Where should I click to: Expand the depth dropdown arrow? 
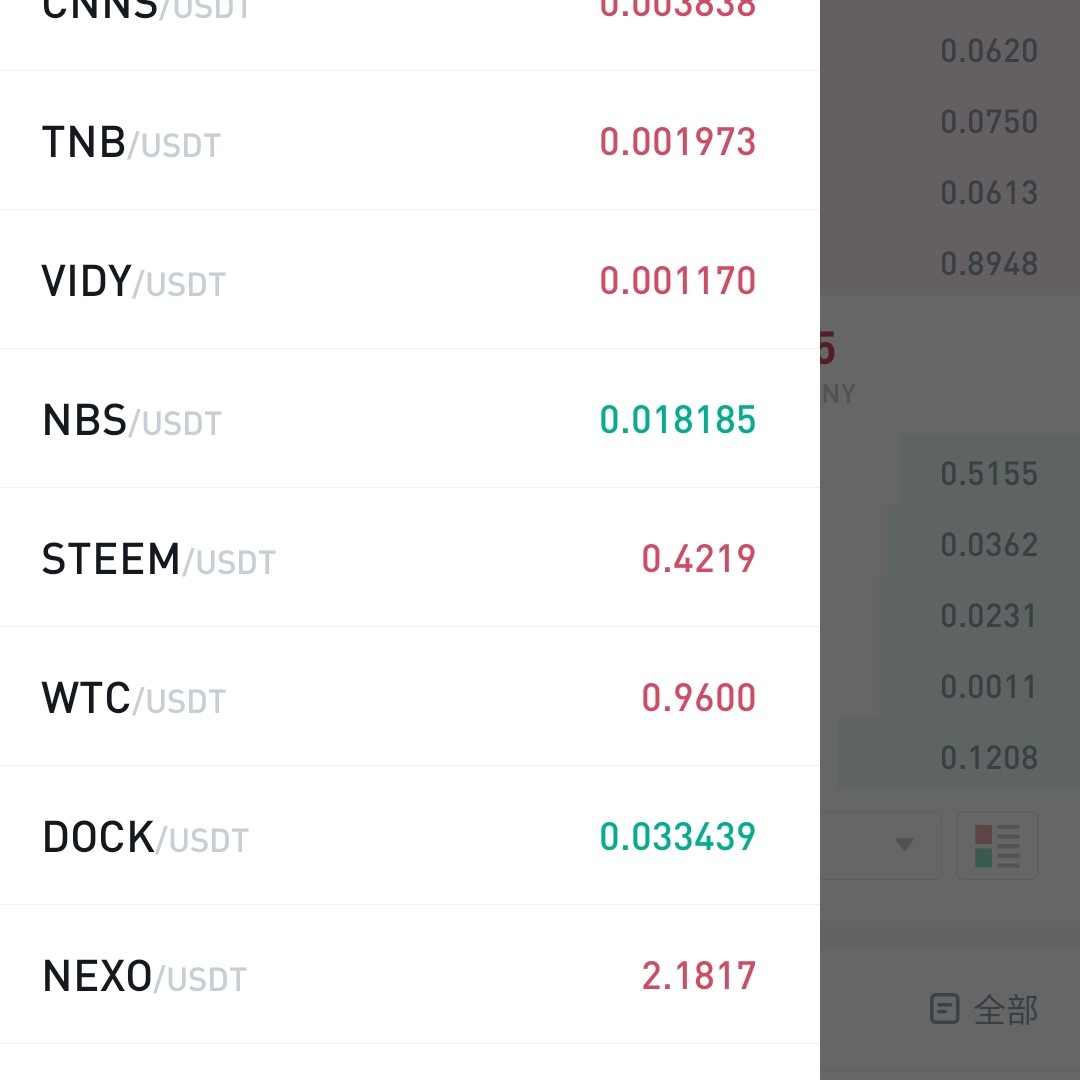click(x=904, y=846)
